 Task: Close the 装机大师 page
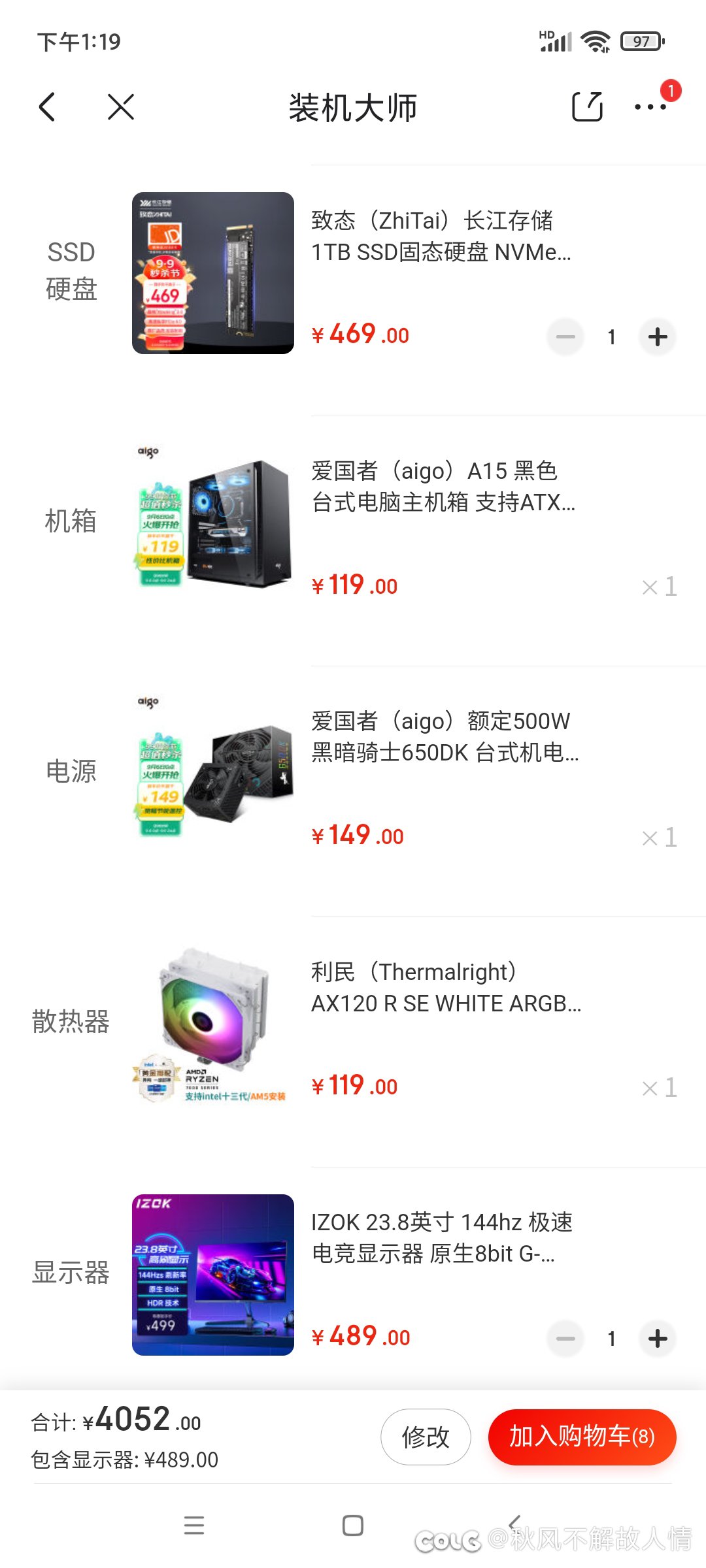point(121,107)
